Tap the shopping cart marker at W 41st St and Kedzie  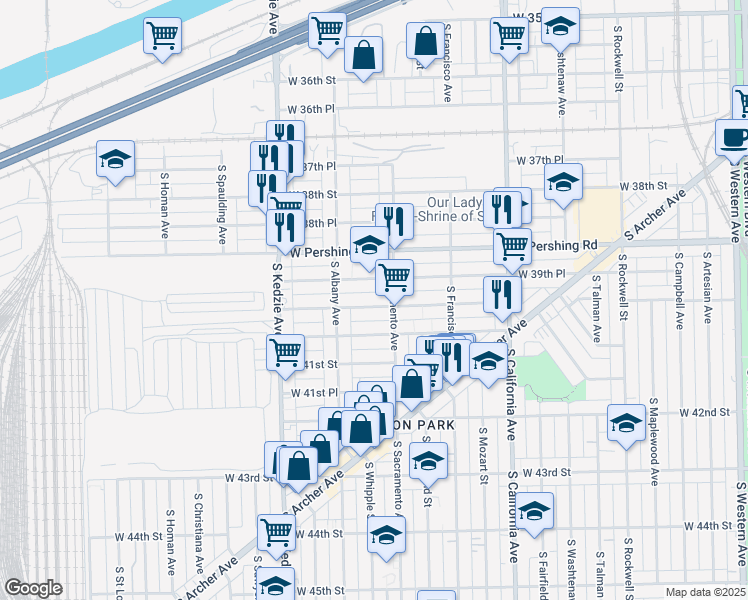point(286,351)
